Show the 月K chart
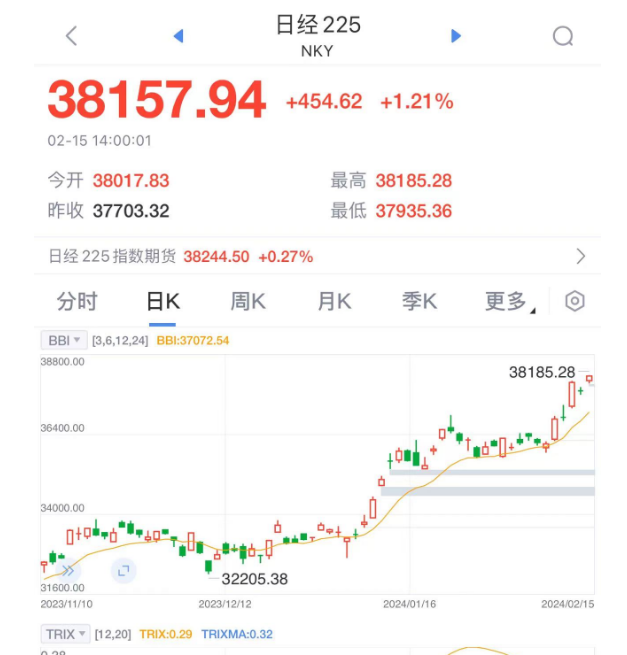Viewport: 627px width, 655px height. [334, 302]
